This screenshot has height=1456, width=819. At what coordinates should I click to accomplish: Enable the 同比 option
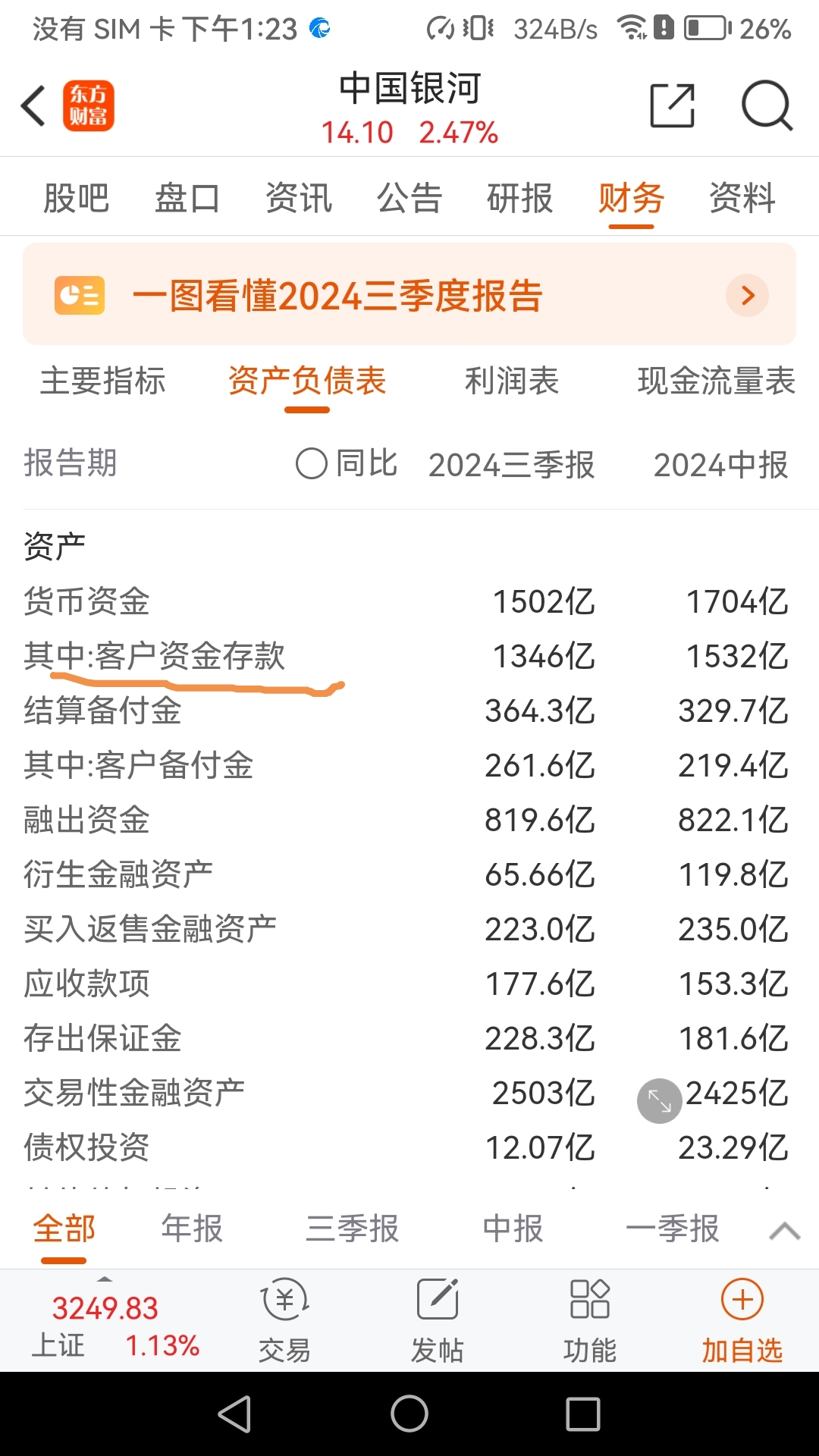[347, 463]
